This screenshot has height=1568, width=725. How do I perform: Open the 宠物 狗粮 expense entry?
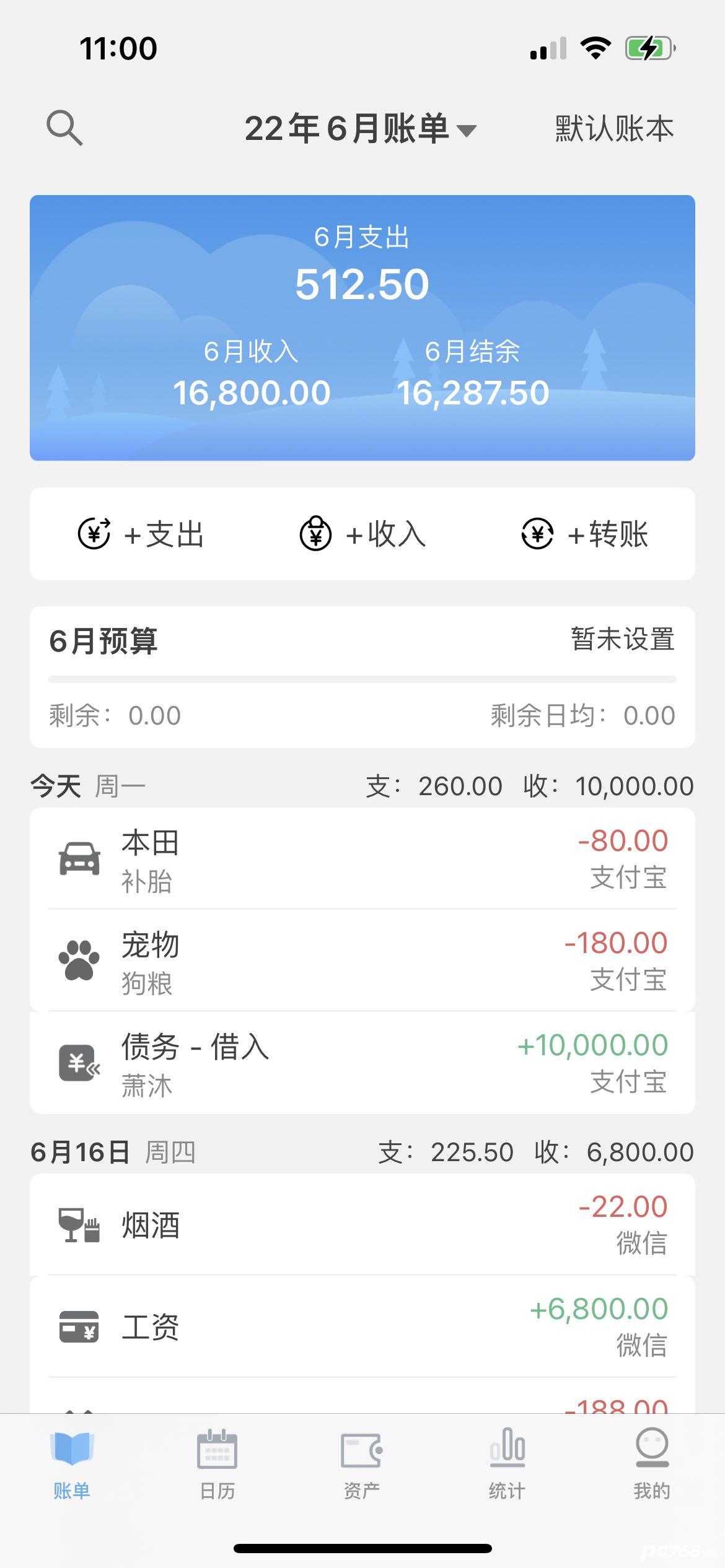point(362,960)
